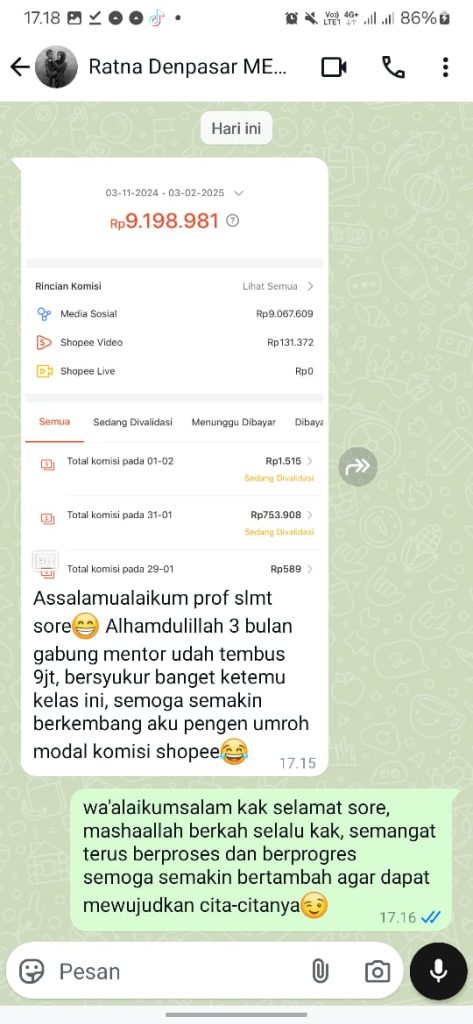Start a video call with Ratna
Image resolution: width=473 pixels, height=1024 pixels.
(334, 67)
